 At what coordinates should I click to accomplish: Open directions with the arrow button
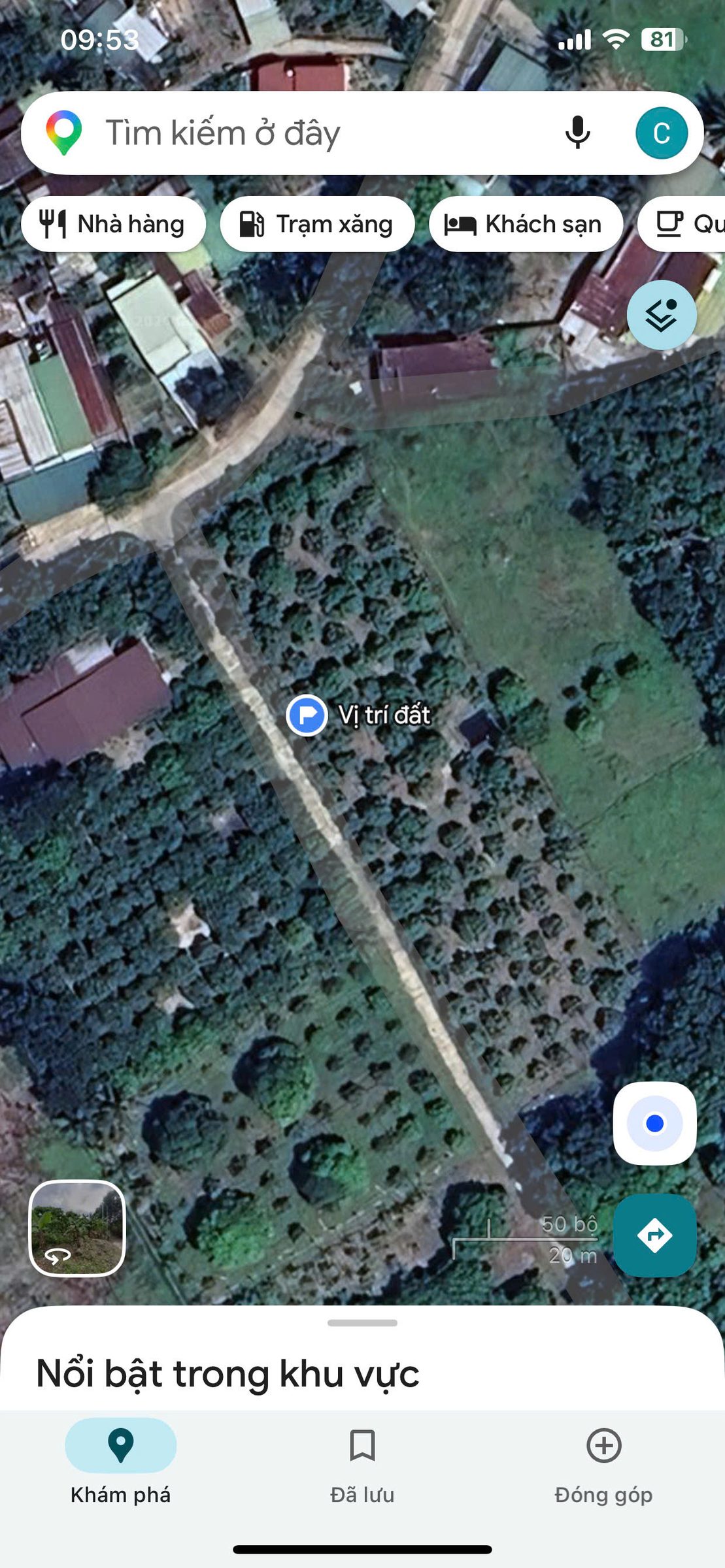click(x=654, y=1235)
